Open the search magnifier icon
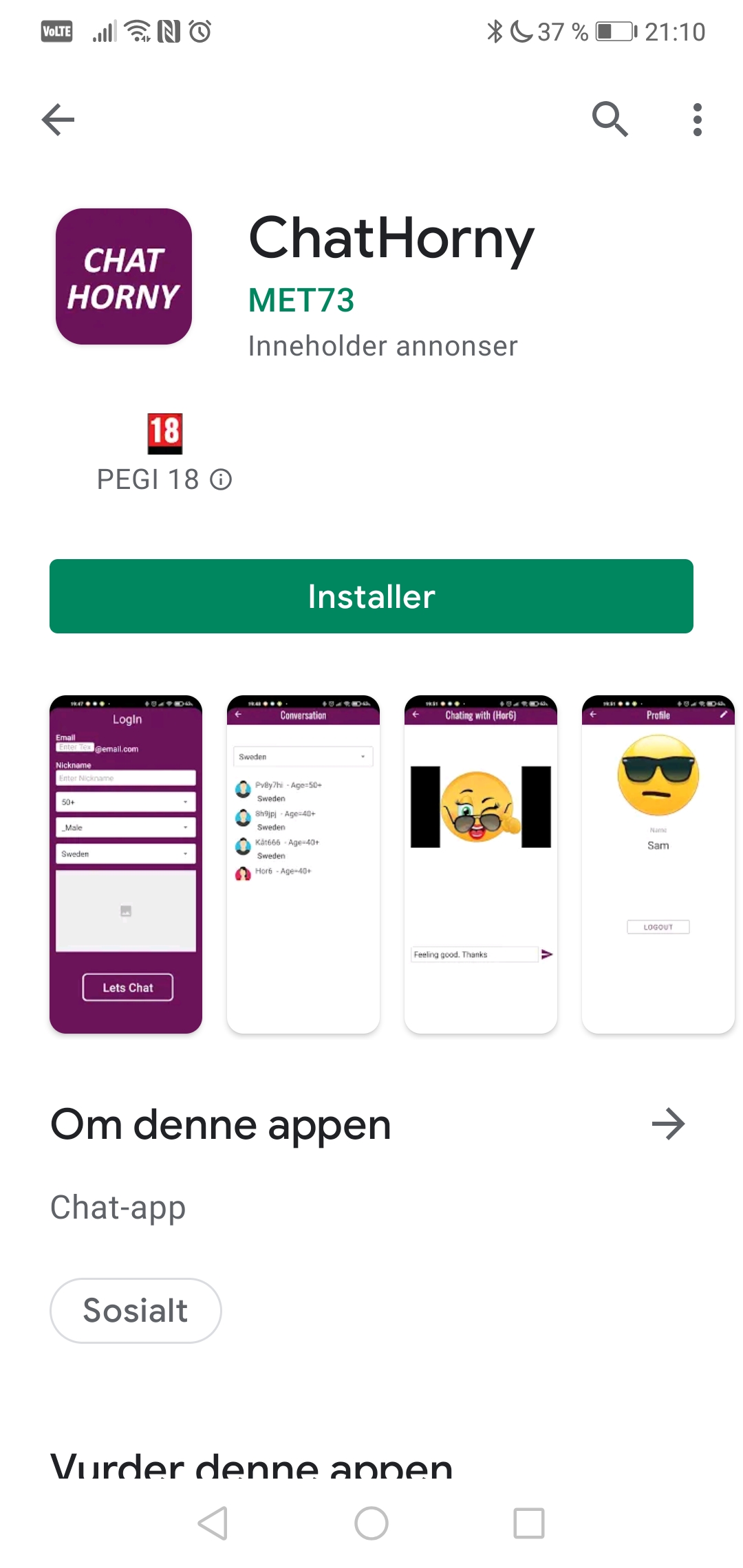743x1568 pixels. pos(610,120)
